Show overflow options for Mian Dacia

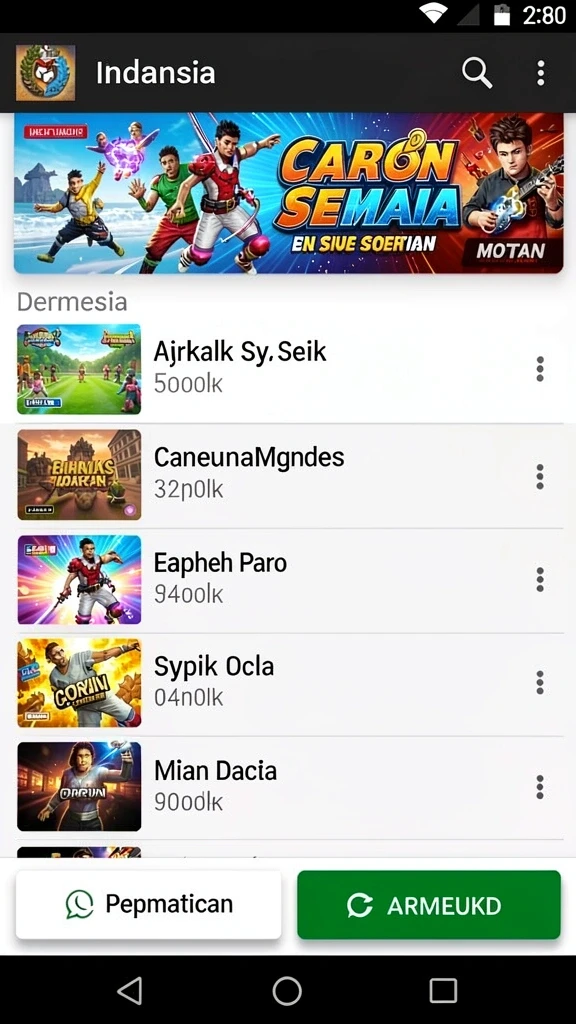(x=539, y=787)
